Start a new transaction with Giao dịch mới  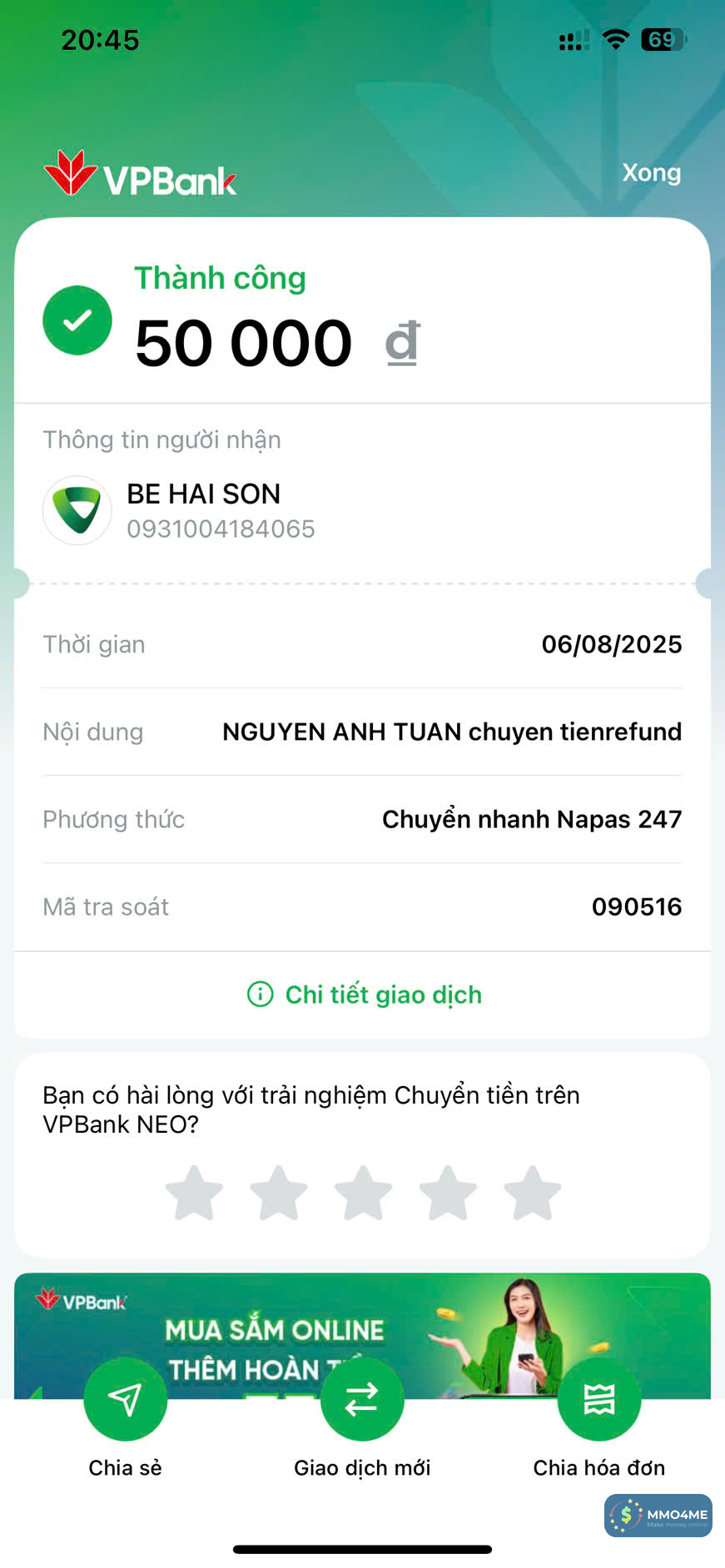click(x=362, y=1400)
